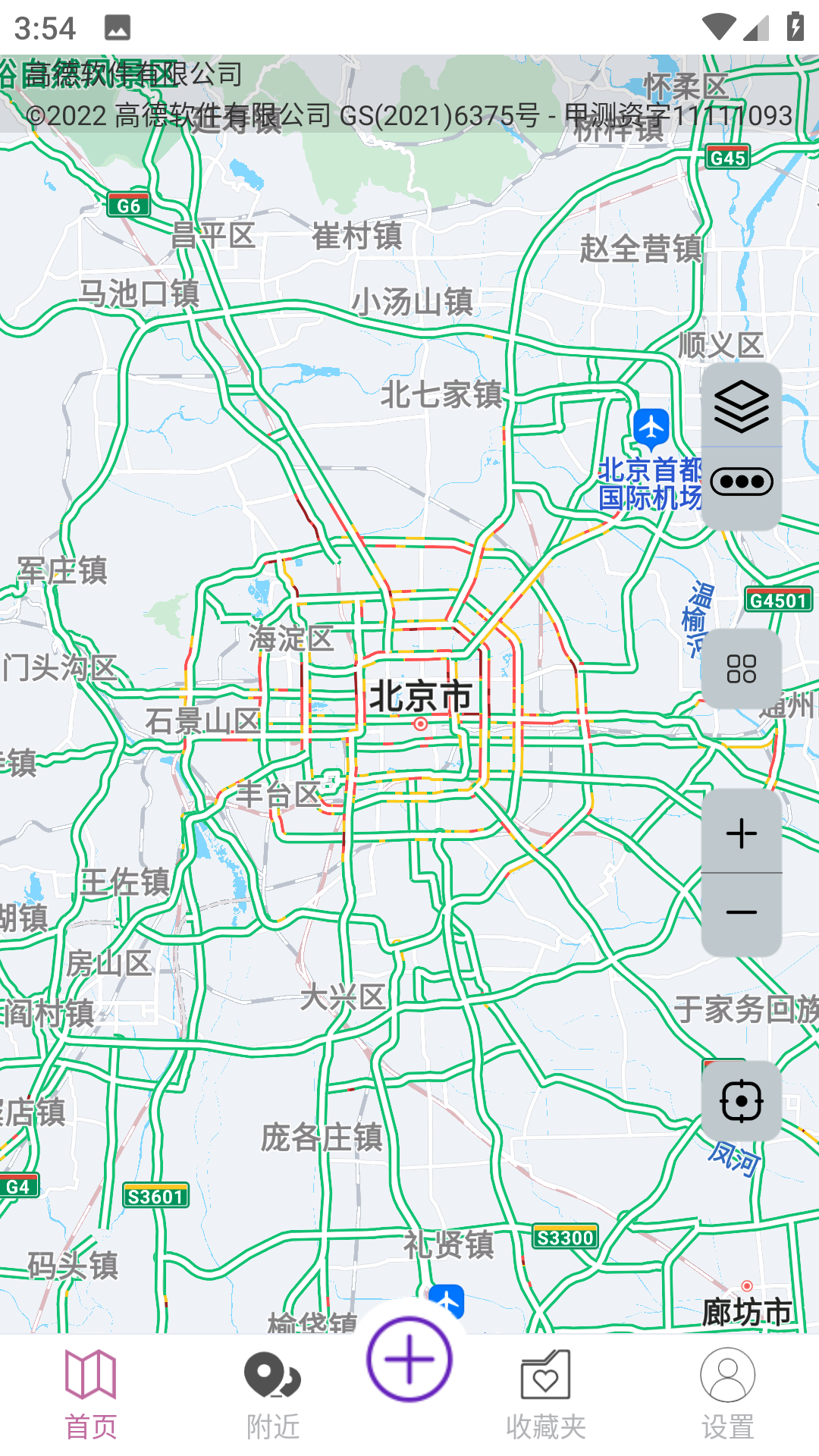Toggle the traffic light overlay button
This screenshot has width=819, height=1456.
point(741,482)
